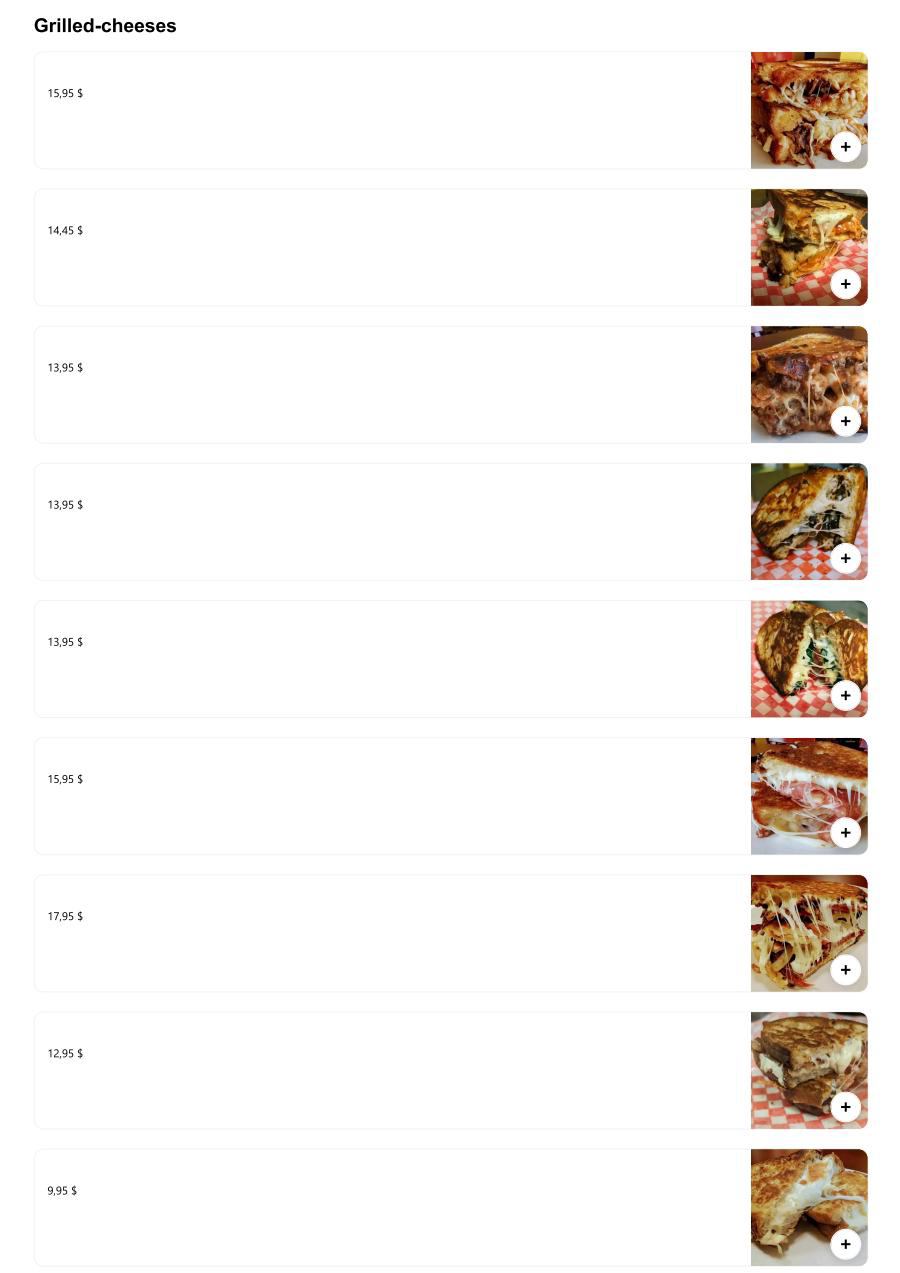900x1273 pixels.
Task: Add the 17,95 $ grilled-cheese to cart
Action: (x=845, y=969)
